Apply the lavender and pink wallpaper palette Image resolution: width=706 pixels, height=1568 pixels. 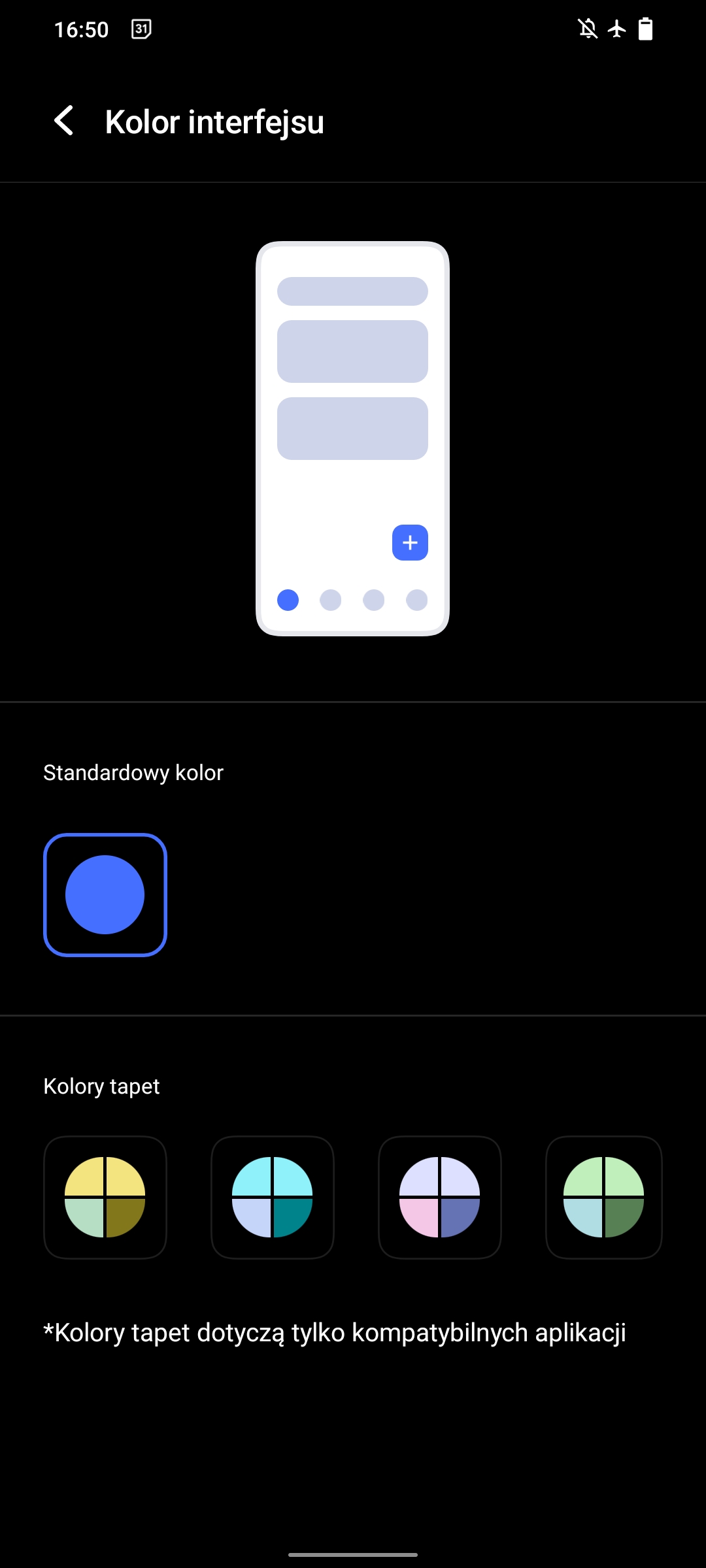[440, 1197]
